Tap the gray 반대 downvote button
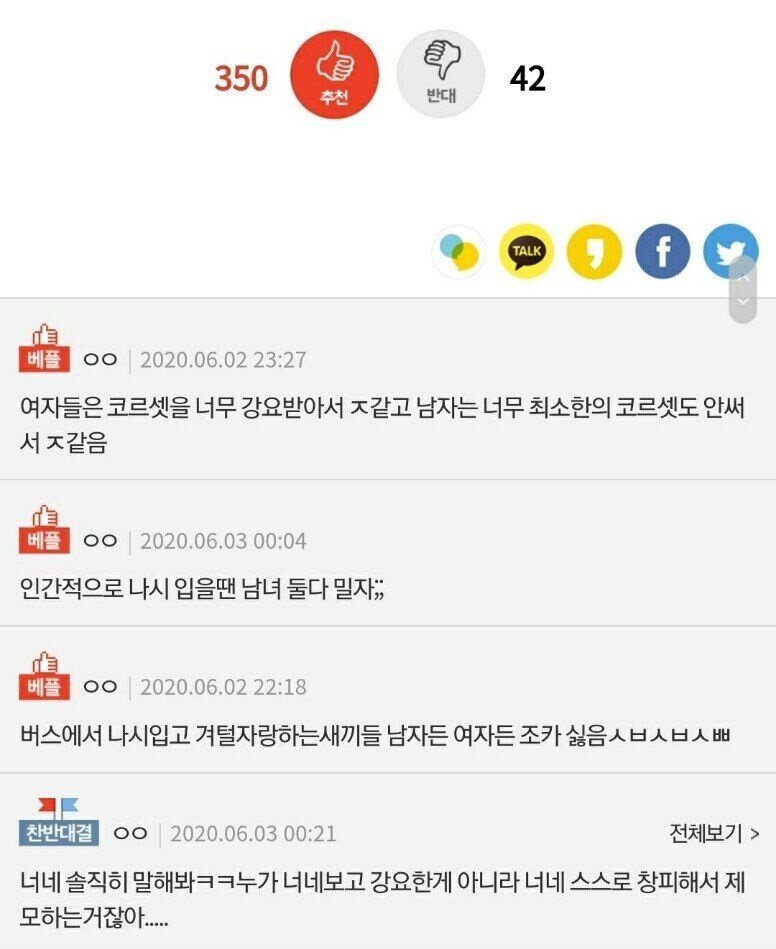 [440, 74]
